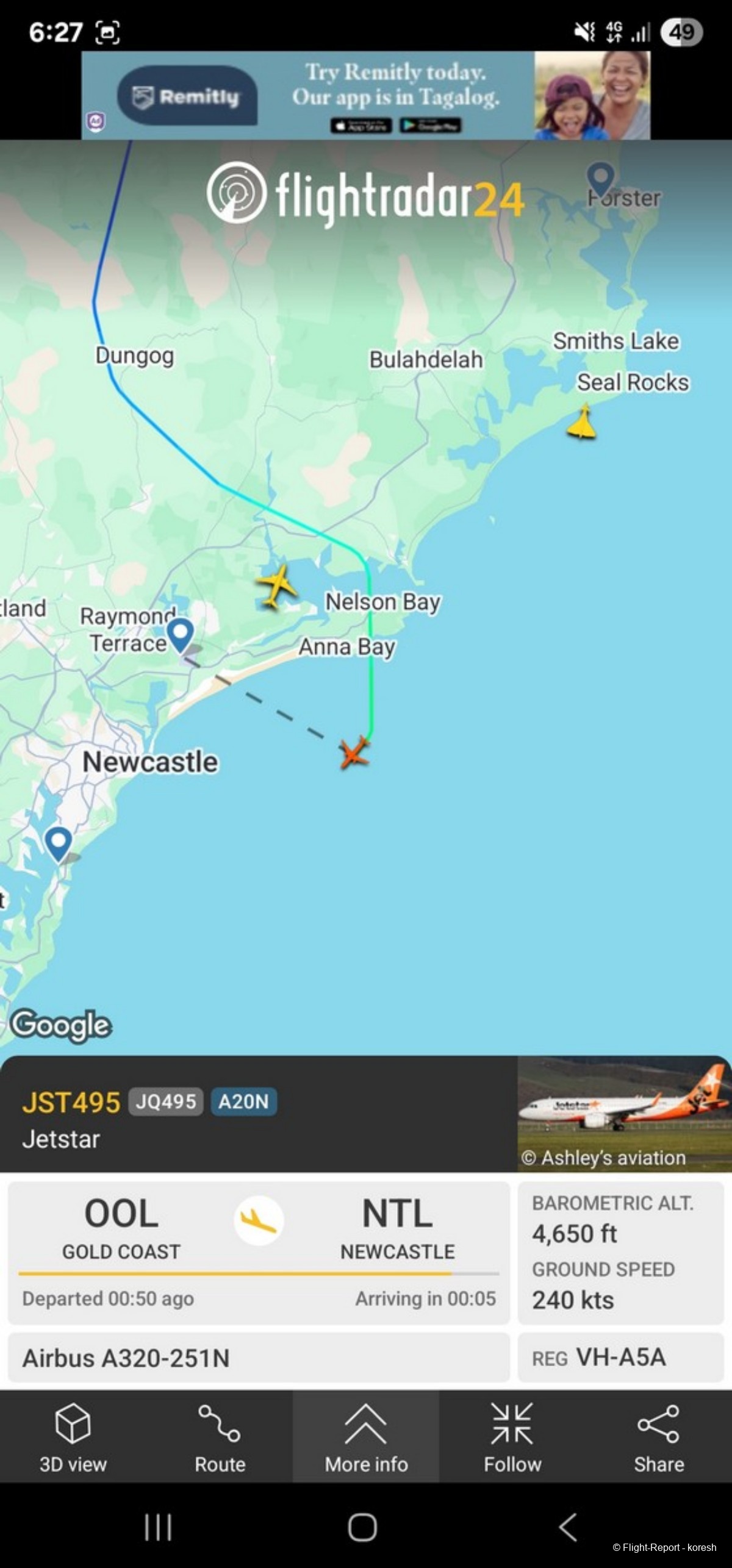Tap the airport pin south of Newcastle

point(59,843)
